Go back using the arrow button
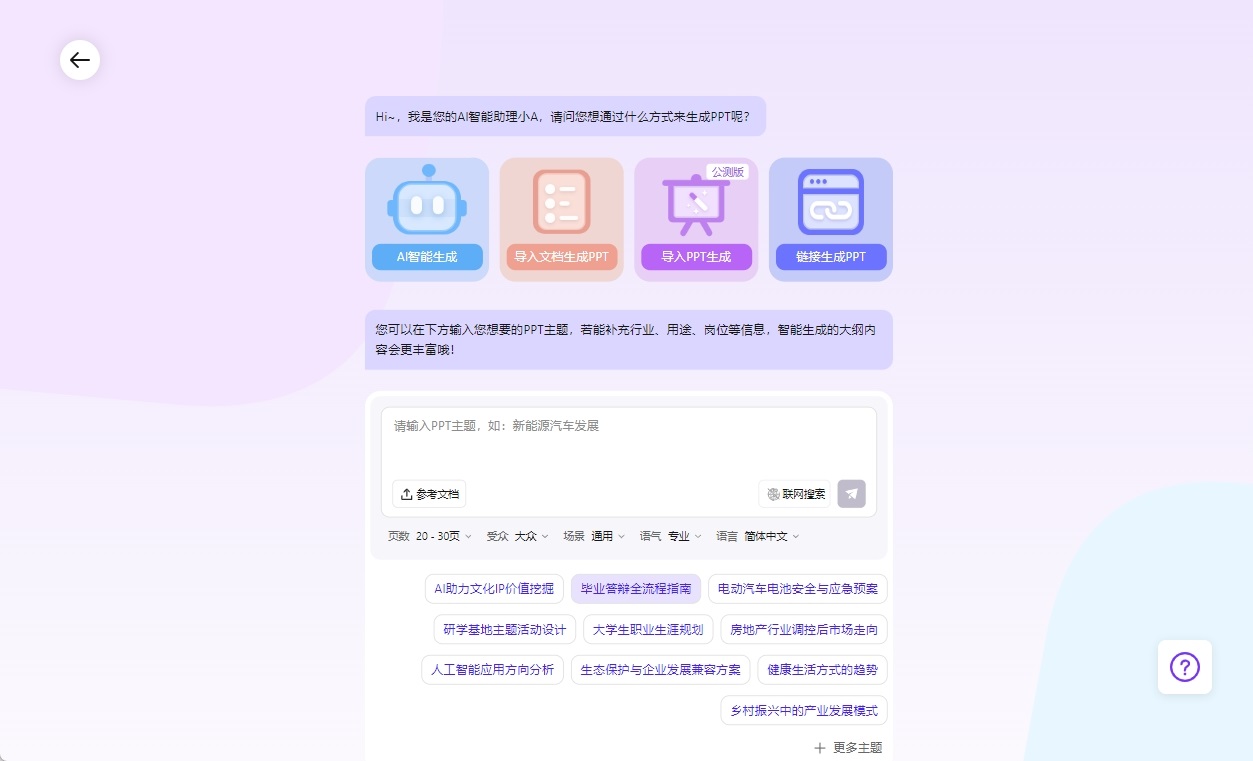Viewport: 1253px width, 761px height. pyautogui.click(x=80, y=60)
